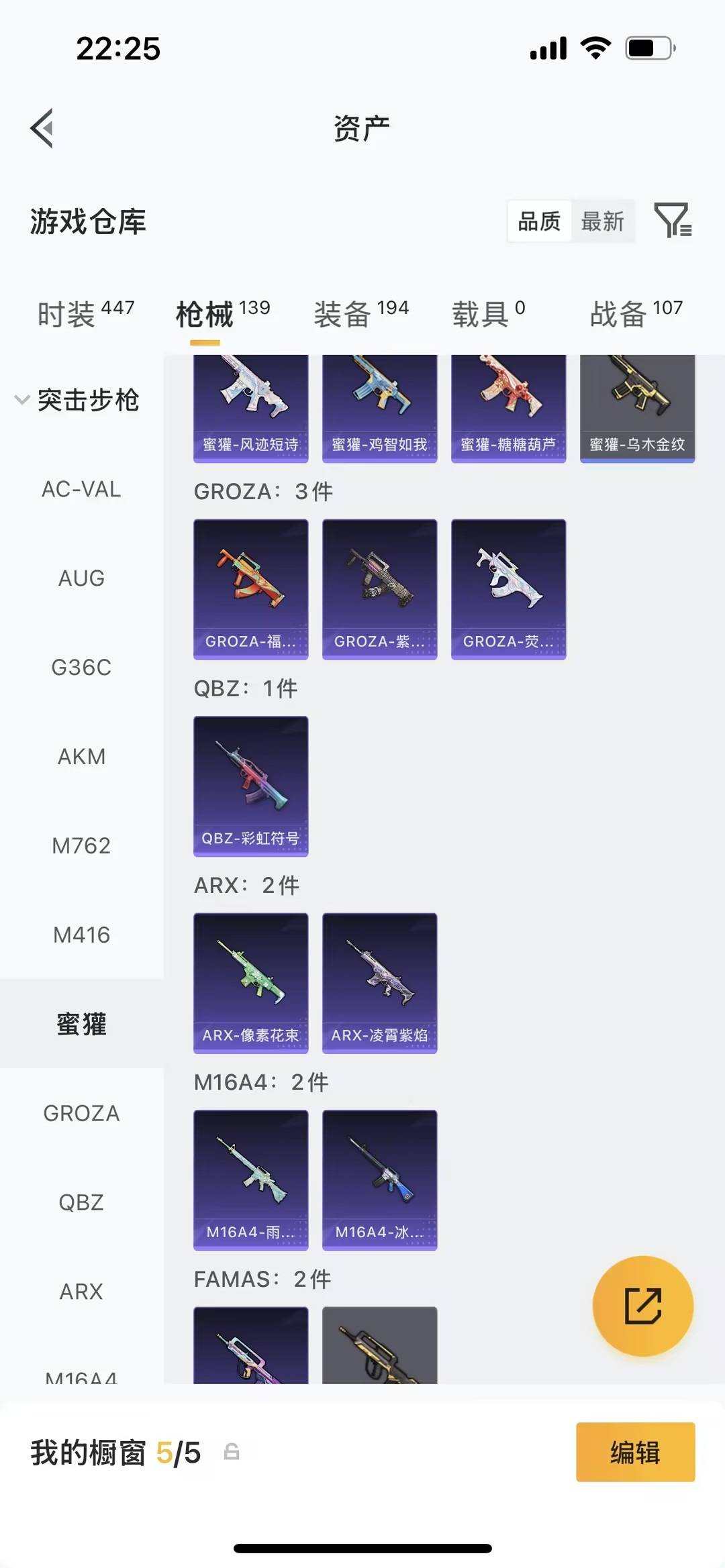The image size is (725, 1568).
Task: Go back from the 资产 page
Action: pyautogui.click(x=42, y=127)
